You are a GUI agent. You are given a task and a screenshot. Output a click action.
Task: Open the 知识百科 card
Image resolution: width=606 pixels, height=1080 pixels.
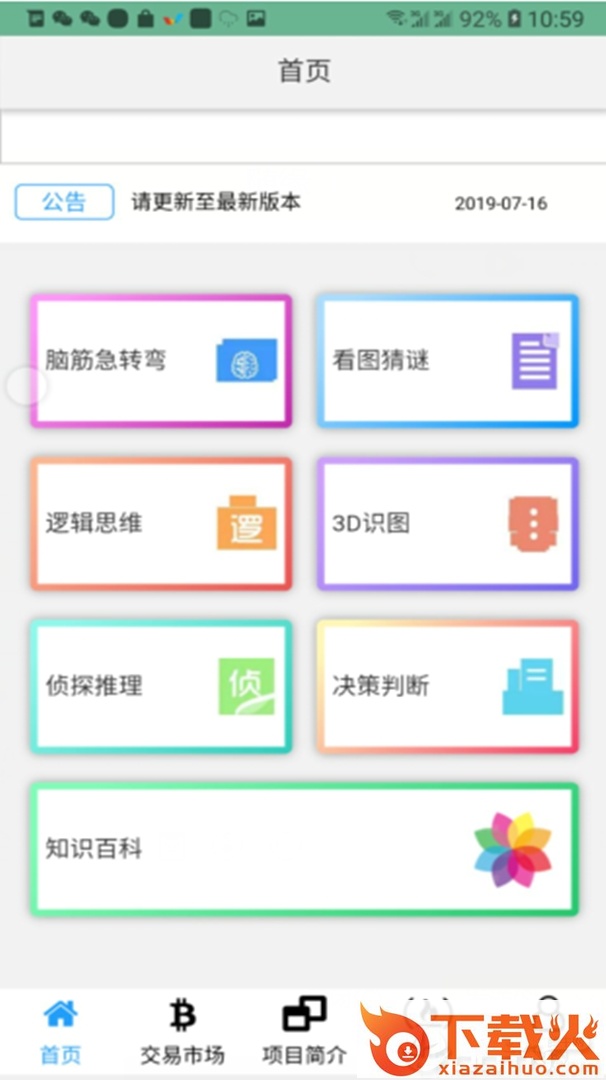pyautogui.click(x=304, y=849)
